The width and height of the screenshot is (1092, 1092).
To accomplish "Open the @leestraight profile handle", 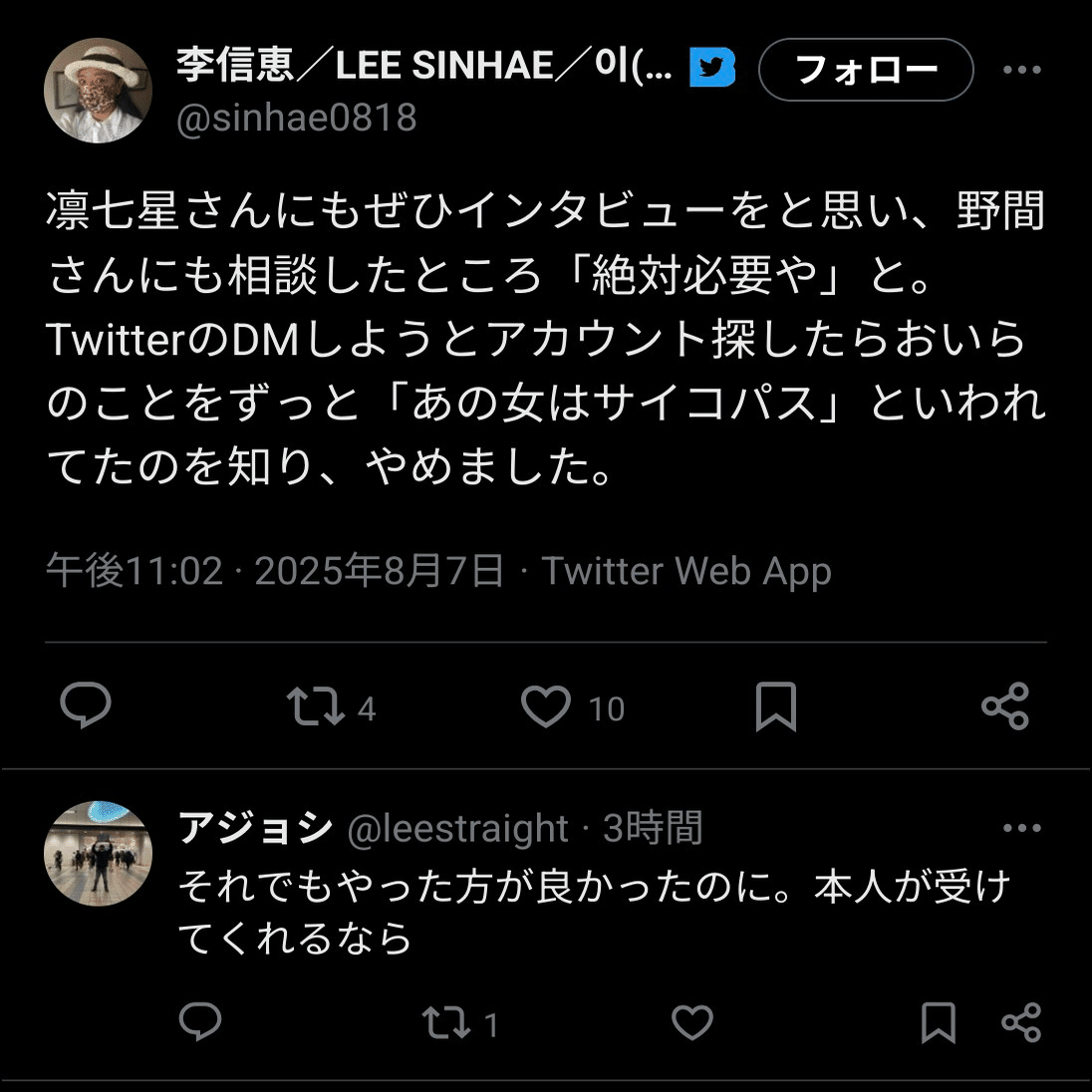I will pos(457,828).
